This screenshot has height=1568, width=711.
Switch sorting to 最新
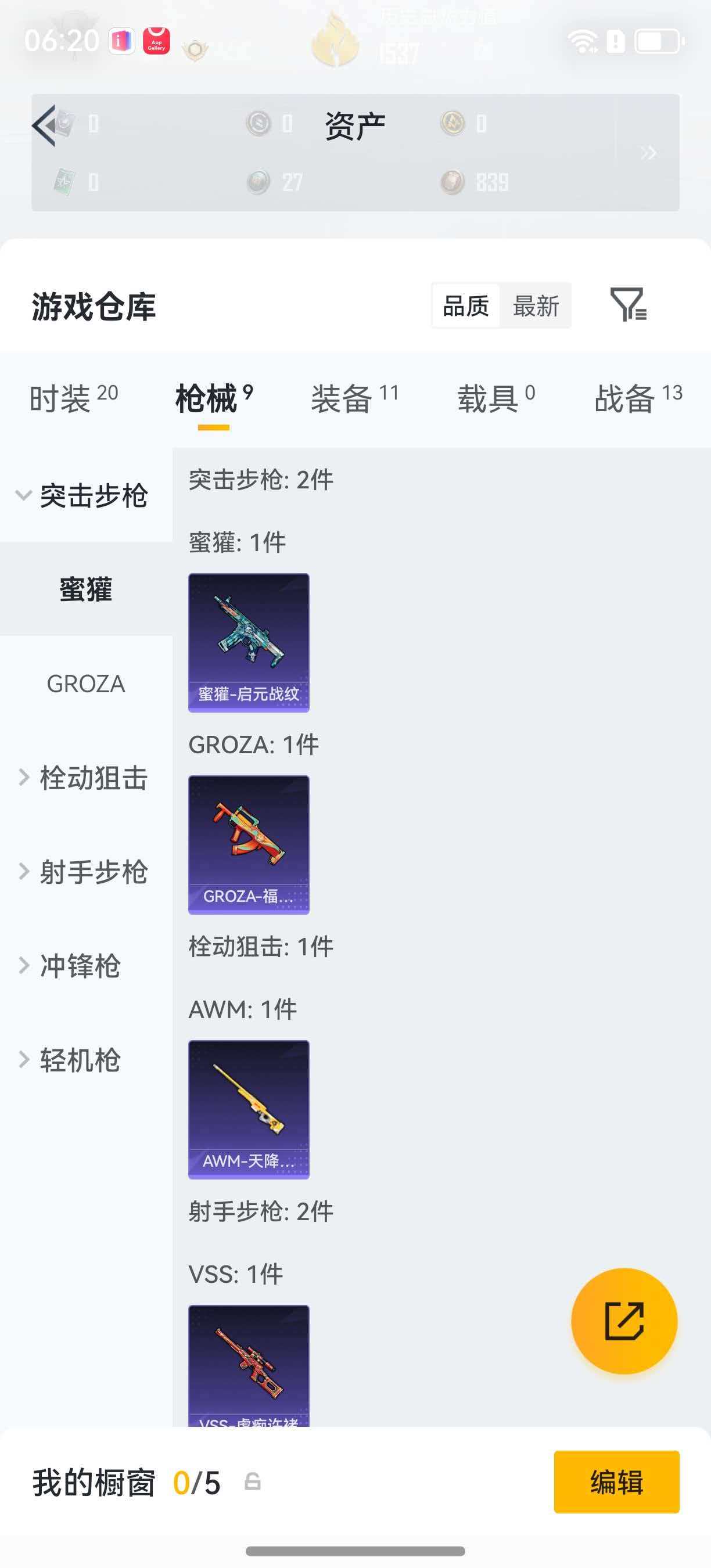536,306
